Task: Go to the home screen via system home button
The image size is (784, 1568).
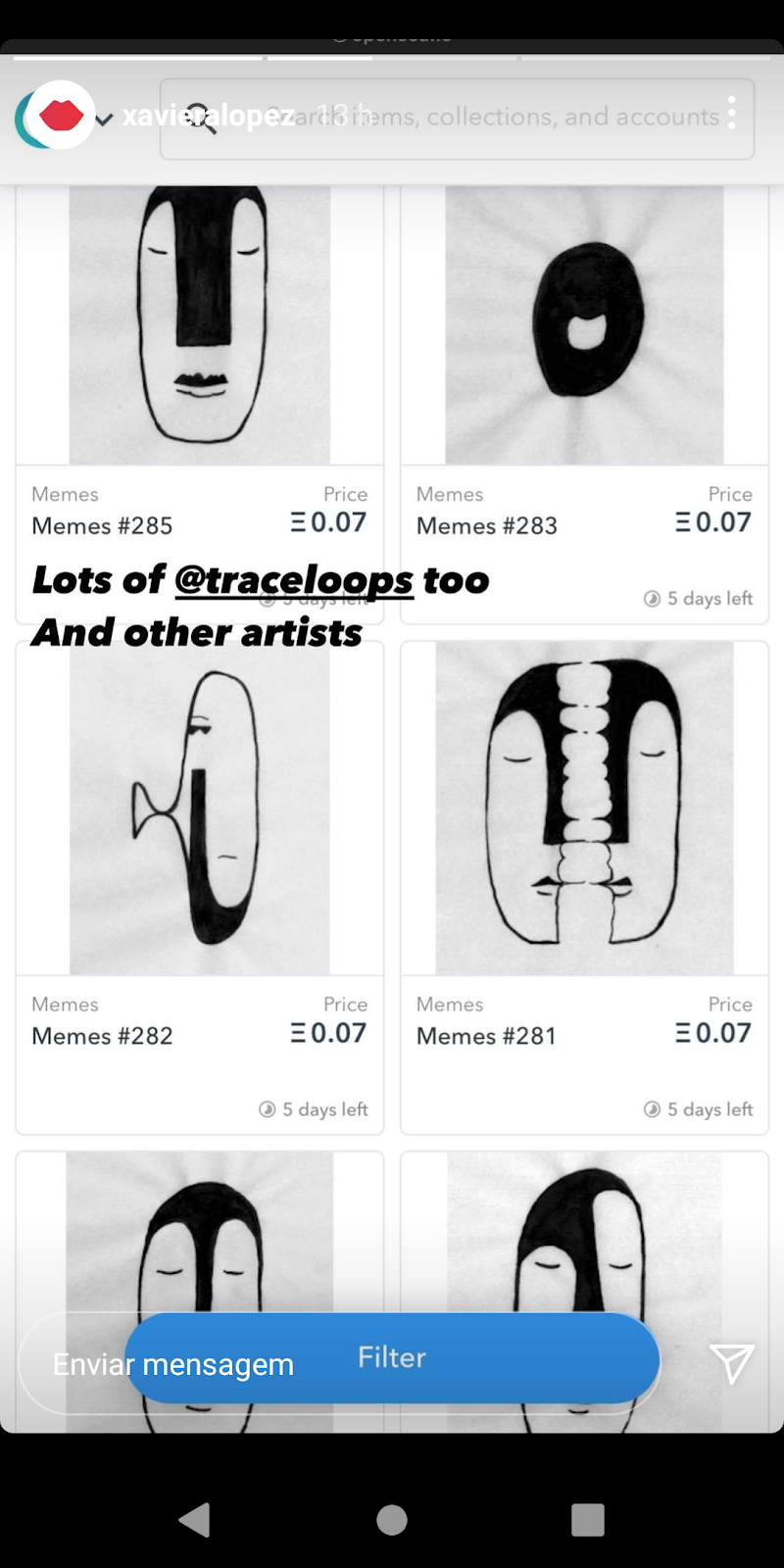Action: pyautogui.click(x=392, y=1520)
